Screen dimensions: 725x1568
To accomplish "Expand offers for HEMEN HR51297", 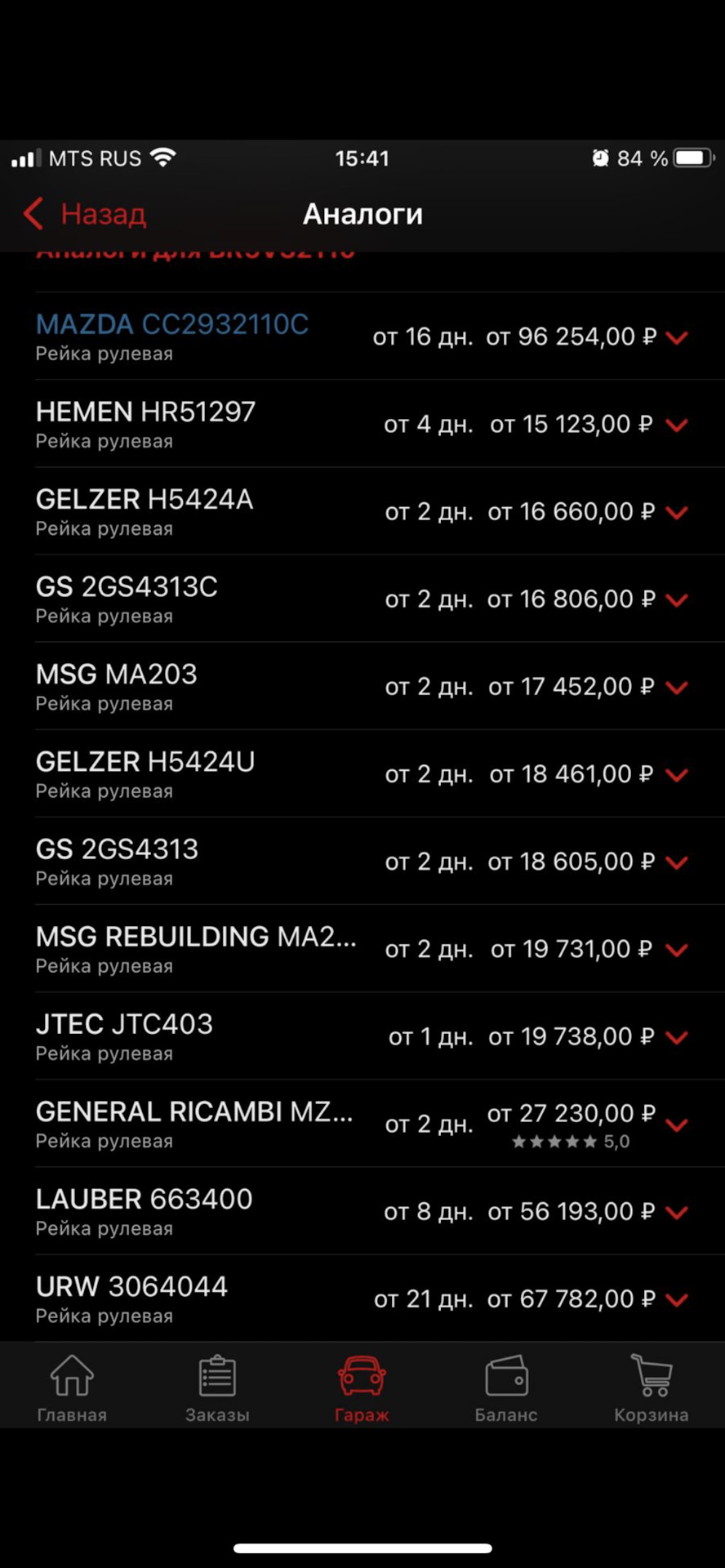I will coord(677,425).
